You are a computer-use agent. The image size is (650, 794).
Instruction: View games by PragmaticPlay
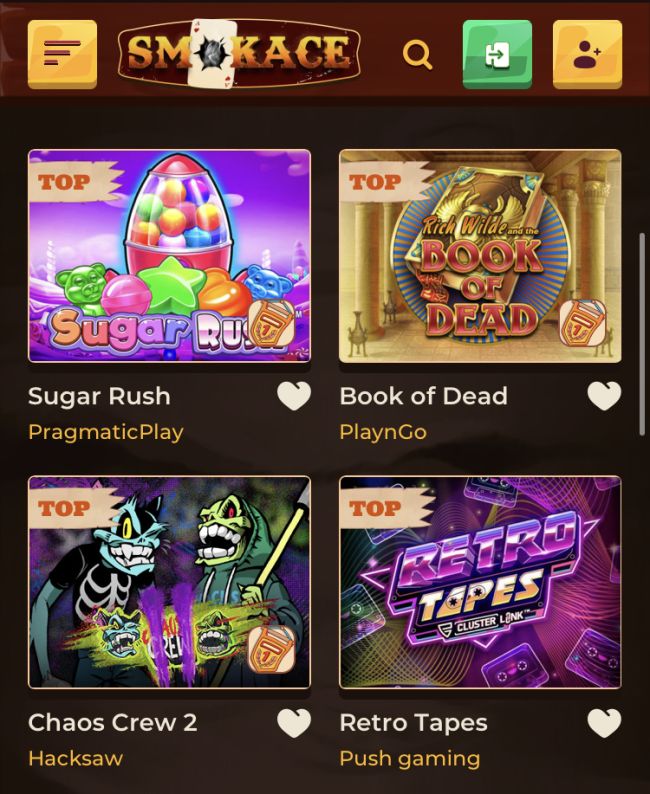[106, 432]
